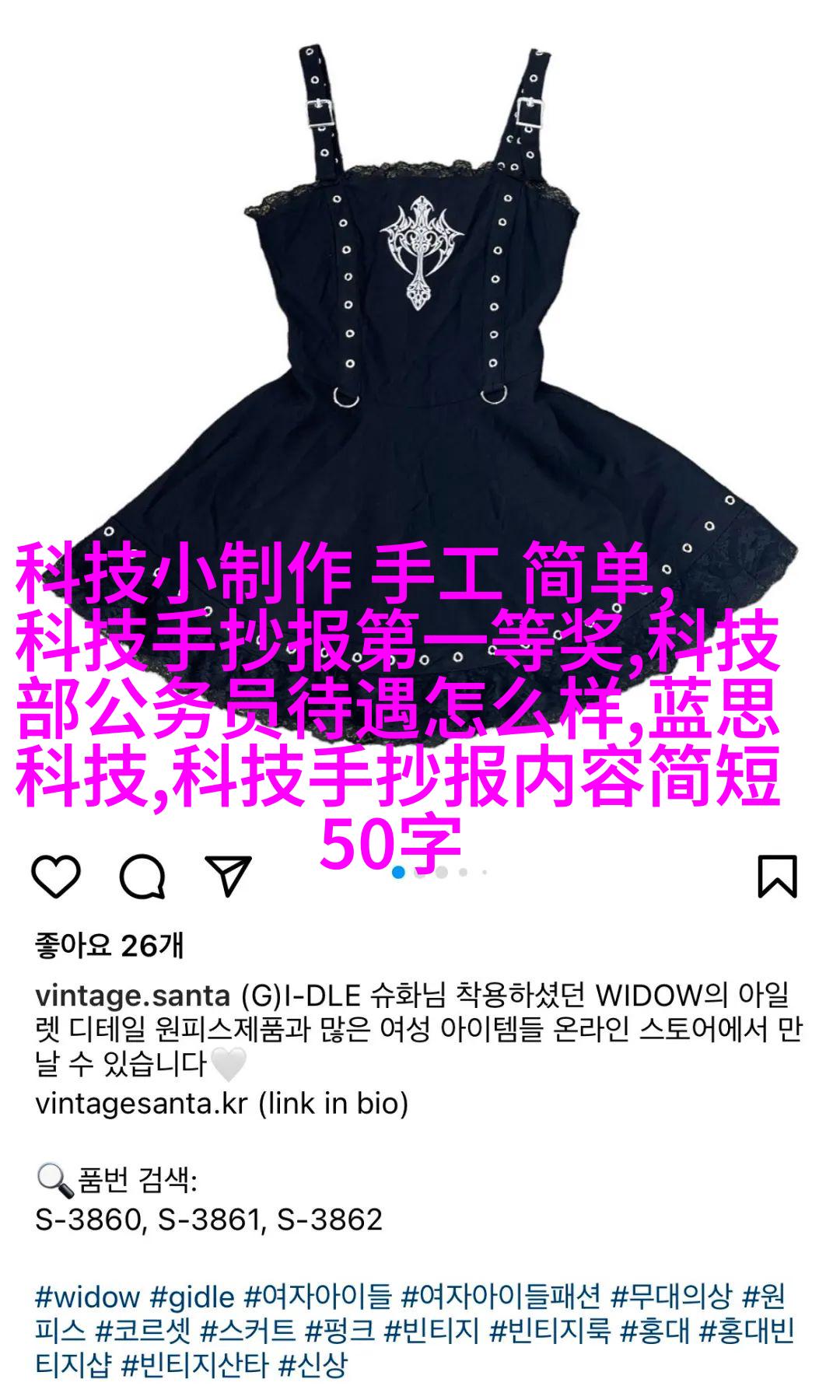This screenshot has height=1400, width=840.
Task: Open the #gidle hashtag
Action: click(x=192, y=1297)
